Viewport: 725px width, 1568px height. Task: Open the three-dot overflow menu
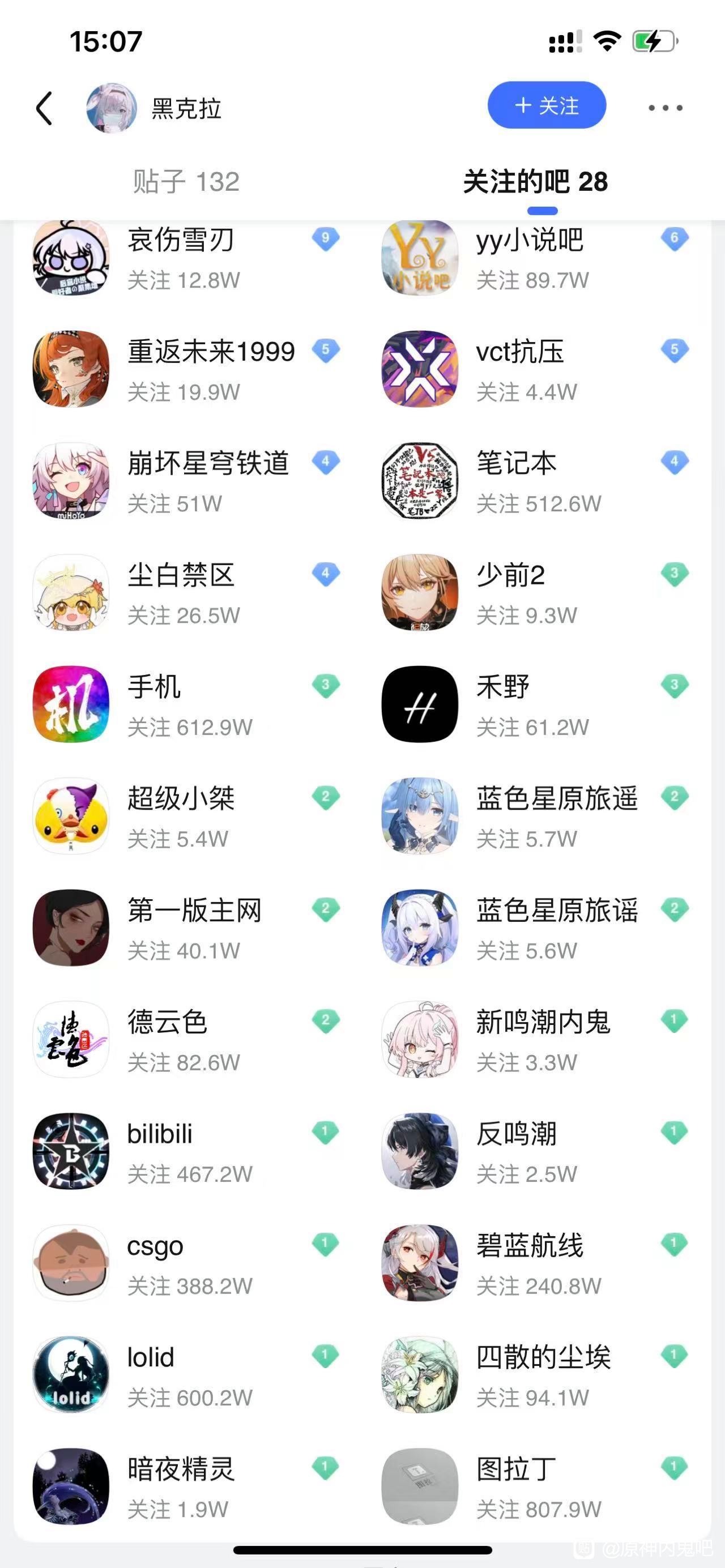tap(665, 108)
